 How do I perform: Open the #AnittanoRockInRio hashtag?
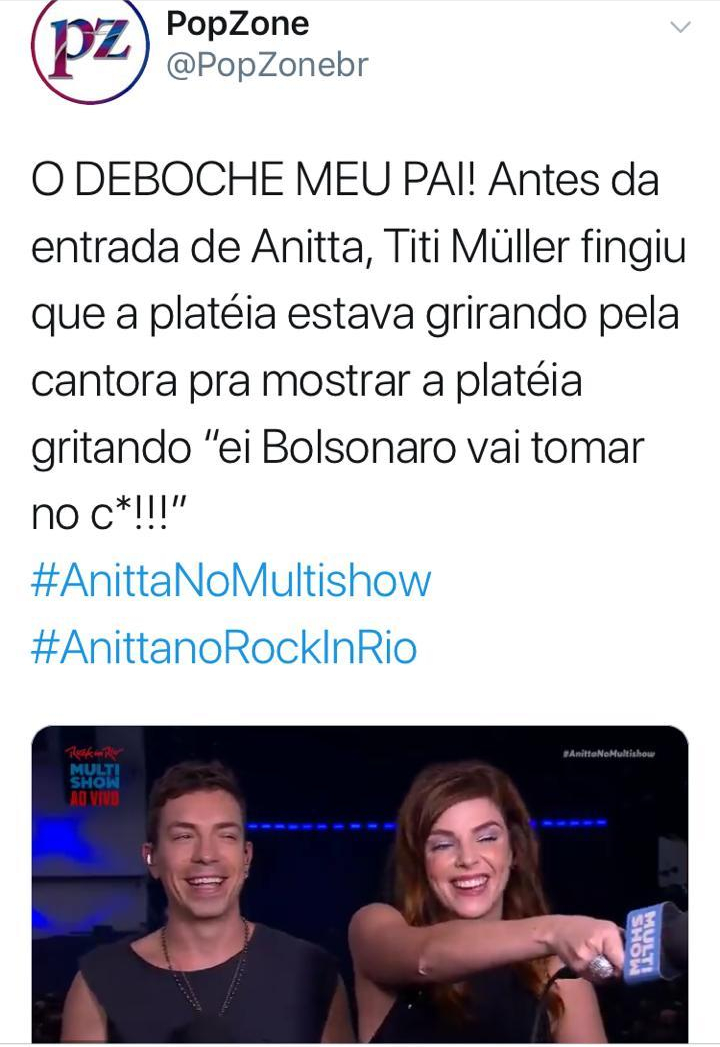(x=224, y=648)
